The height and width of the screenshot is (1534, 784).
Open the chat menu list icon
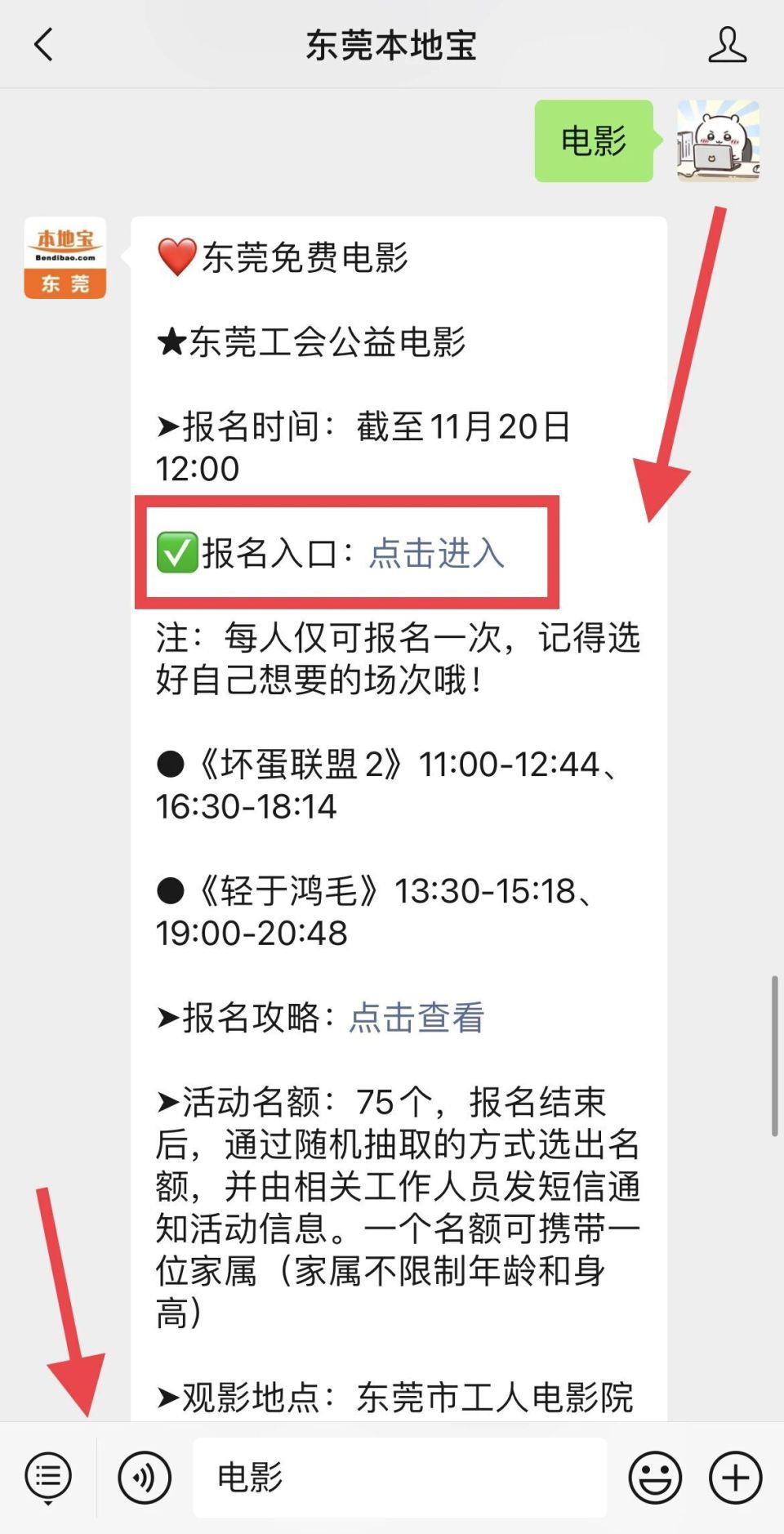click(47, 1475)
